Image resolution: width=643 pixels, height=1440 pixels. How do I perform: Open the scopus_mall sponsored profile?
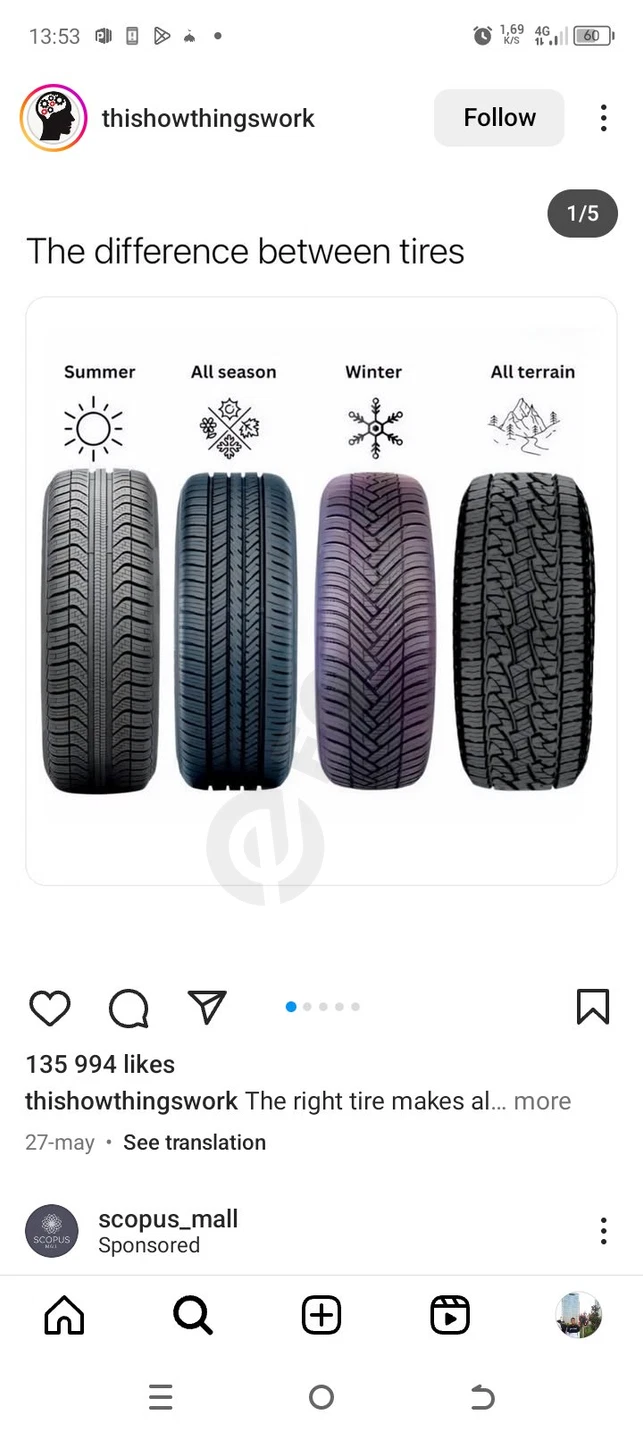coord(168,1219)
